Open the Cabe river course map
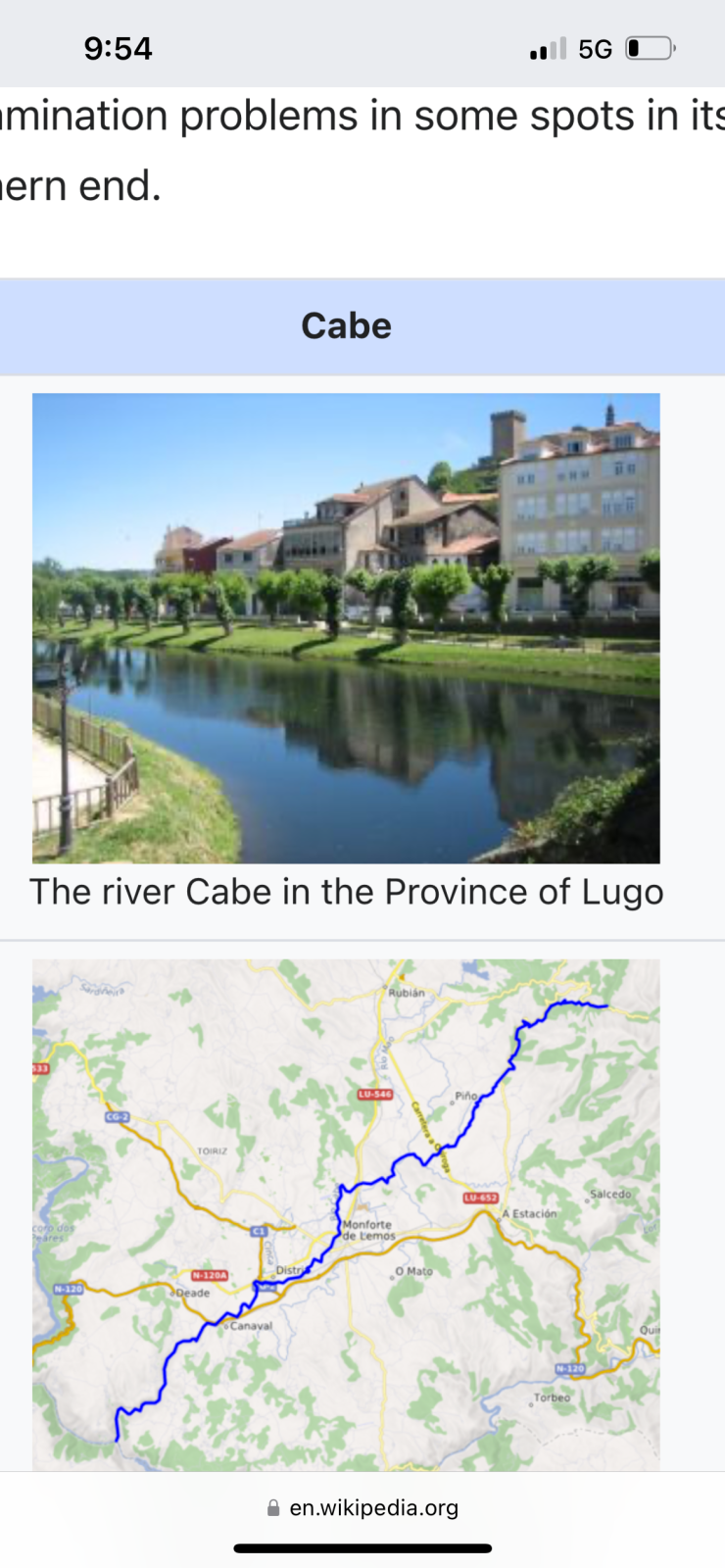The height and width of the screenshot is (1568, 725). (346, 1213)
